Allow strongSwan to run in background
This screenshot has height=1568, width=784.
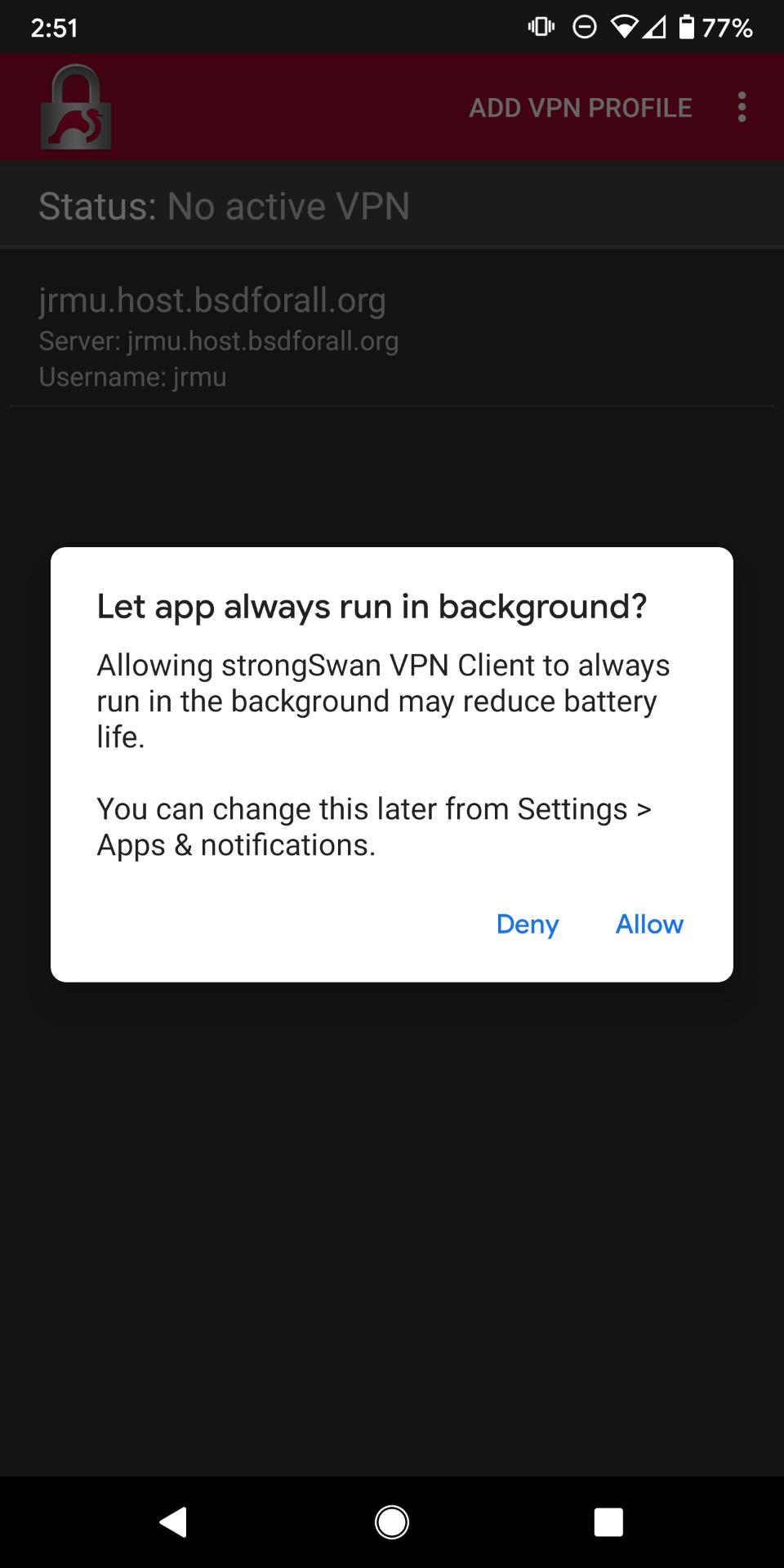coord(649,924)
